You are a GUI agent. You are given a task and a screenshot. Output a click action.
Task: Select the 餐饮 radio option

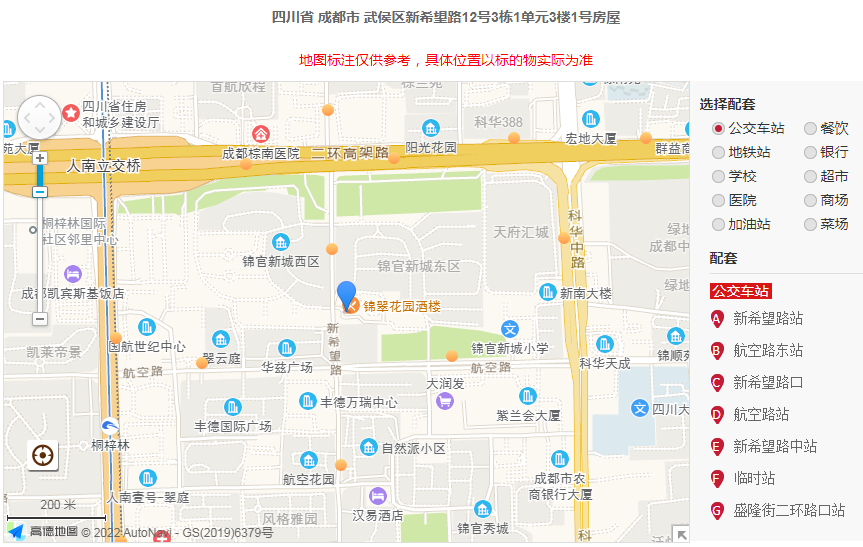point(810,129)
